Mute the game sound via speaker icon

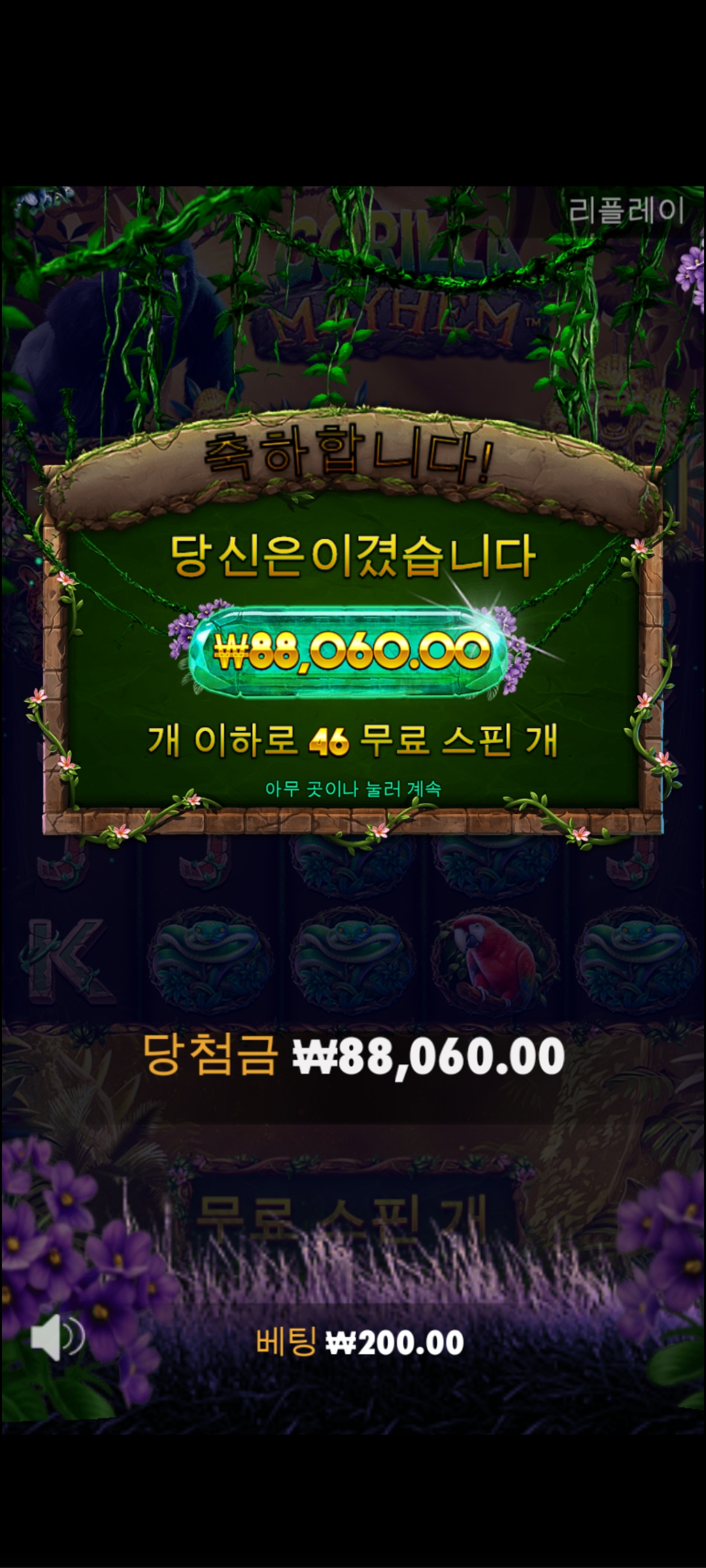58,1337
